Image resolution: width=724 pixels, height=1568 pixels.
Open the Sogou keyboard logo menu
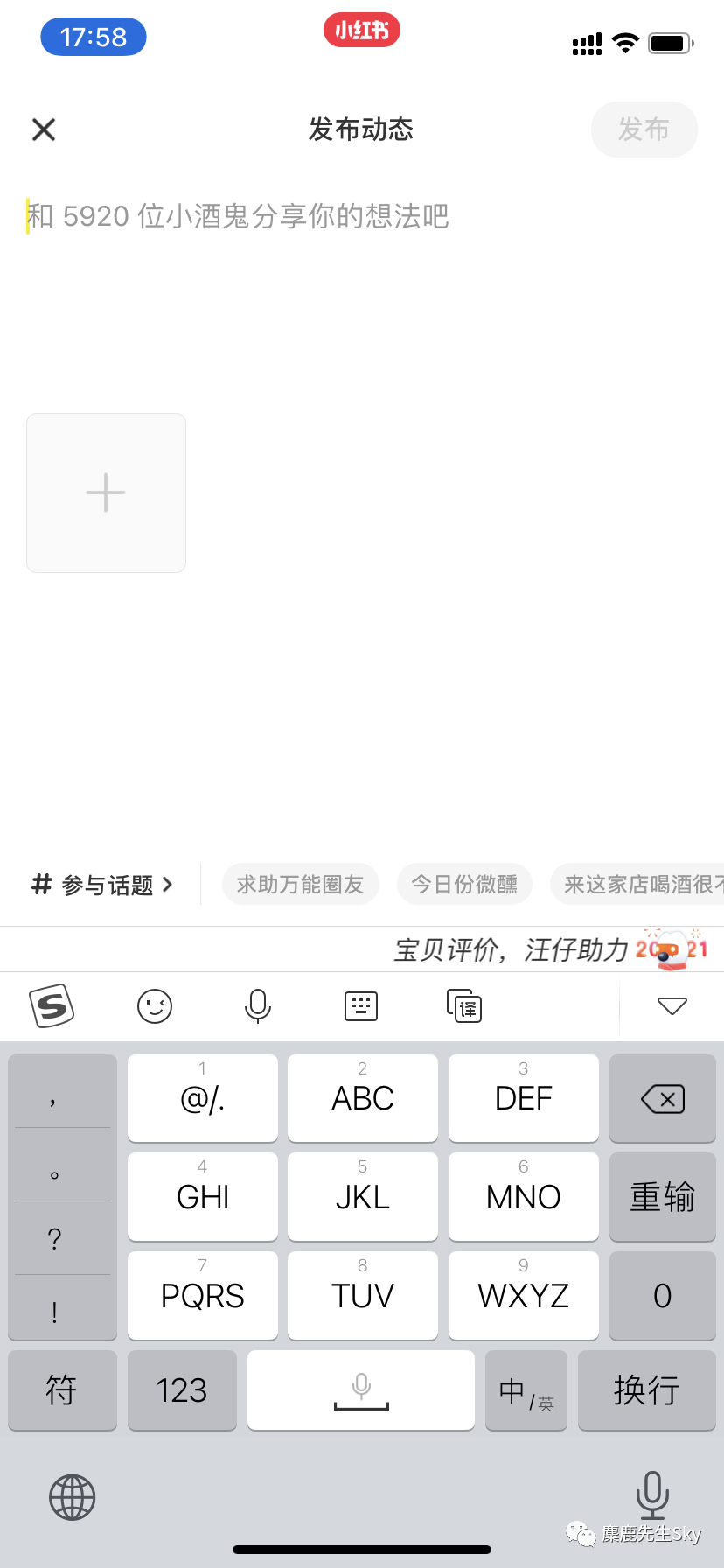[52, 1006]
